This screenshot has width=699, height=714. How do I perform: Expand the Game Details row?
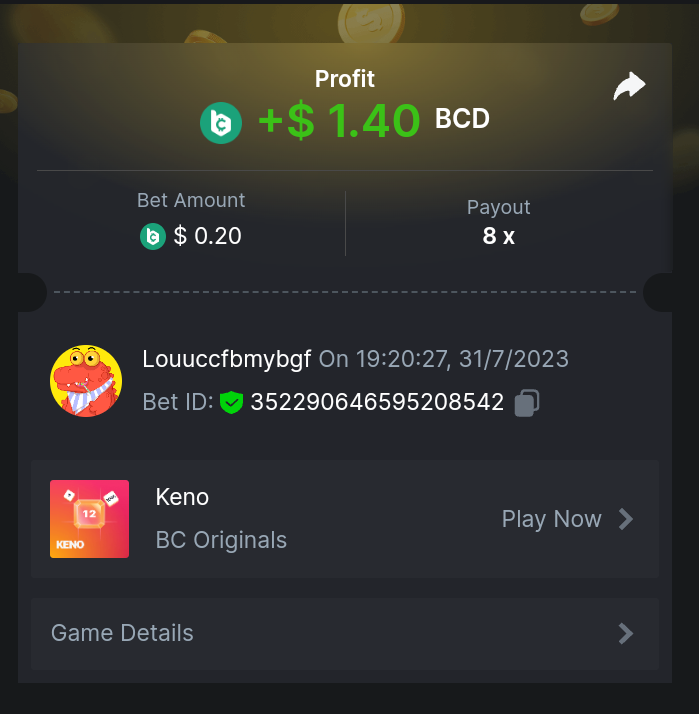coord(345,633)
